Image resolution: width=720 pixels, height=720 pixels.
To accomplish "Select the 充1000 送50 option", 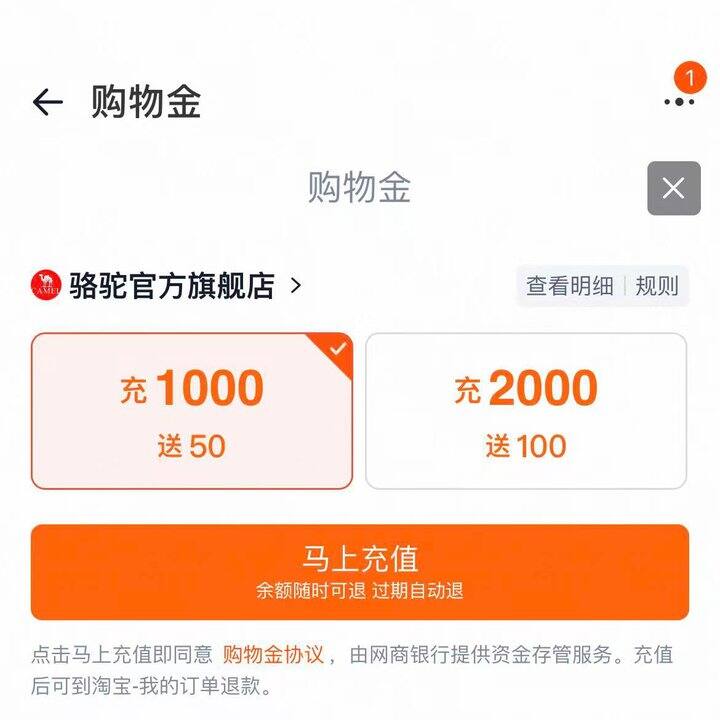I will click(192, 411).
